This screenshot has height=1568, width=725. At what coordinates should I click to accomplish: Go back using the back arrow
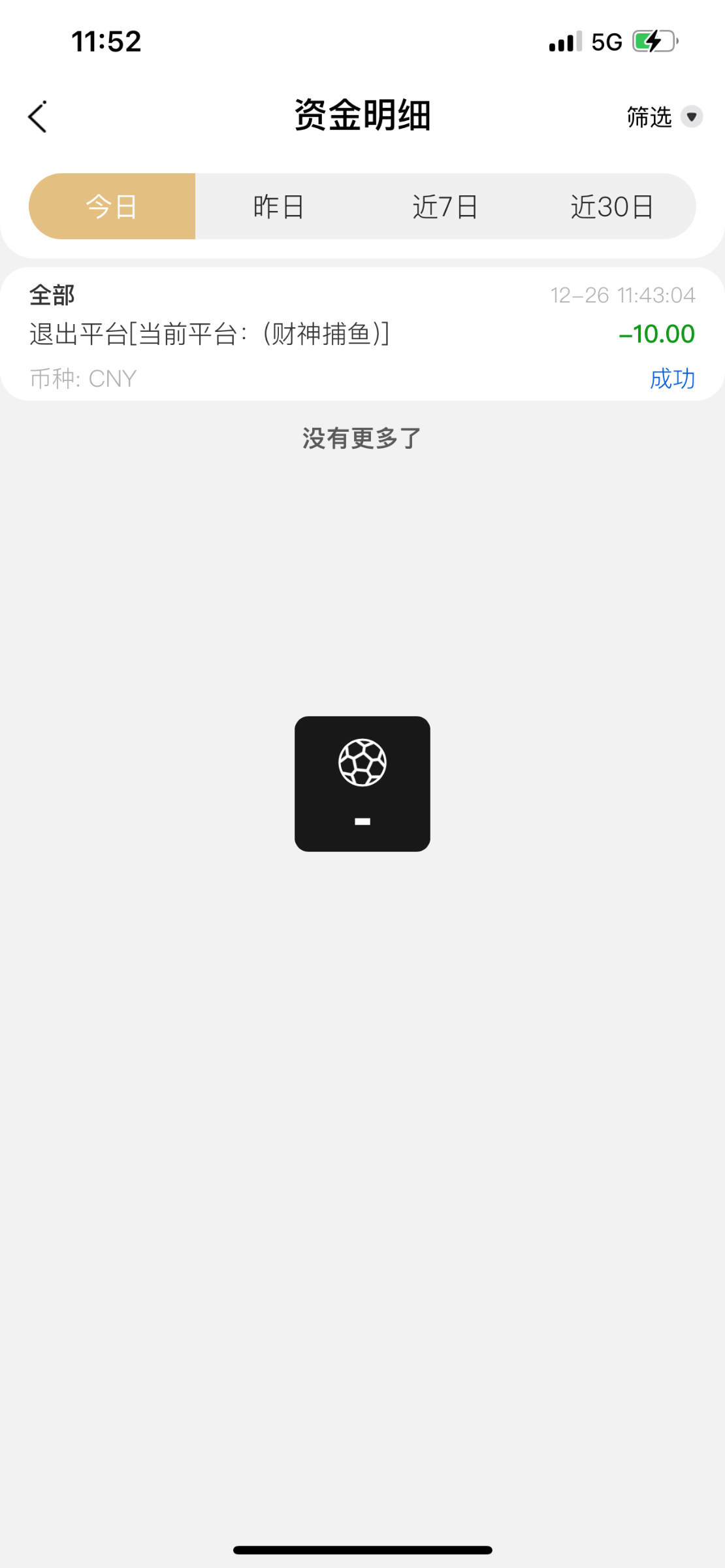(38, 117)
